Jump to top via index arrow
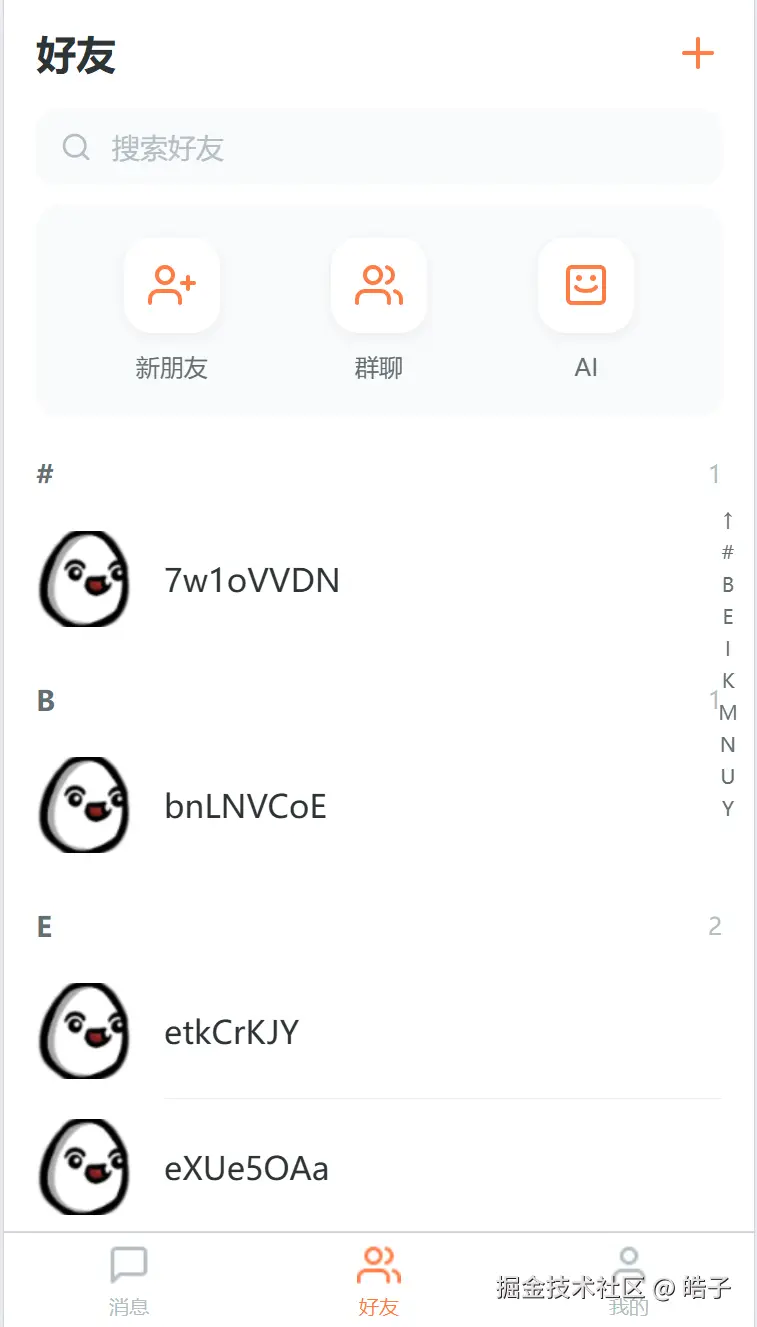The height and width of the screenshot is (1327, 757). pyautogui.click(x=728, y=520)
